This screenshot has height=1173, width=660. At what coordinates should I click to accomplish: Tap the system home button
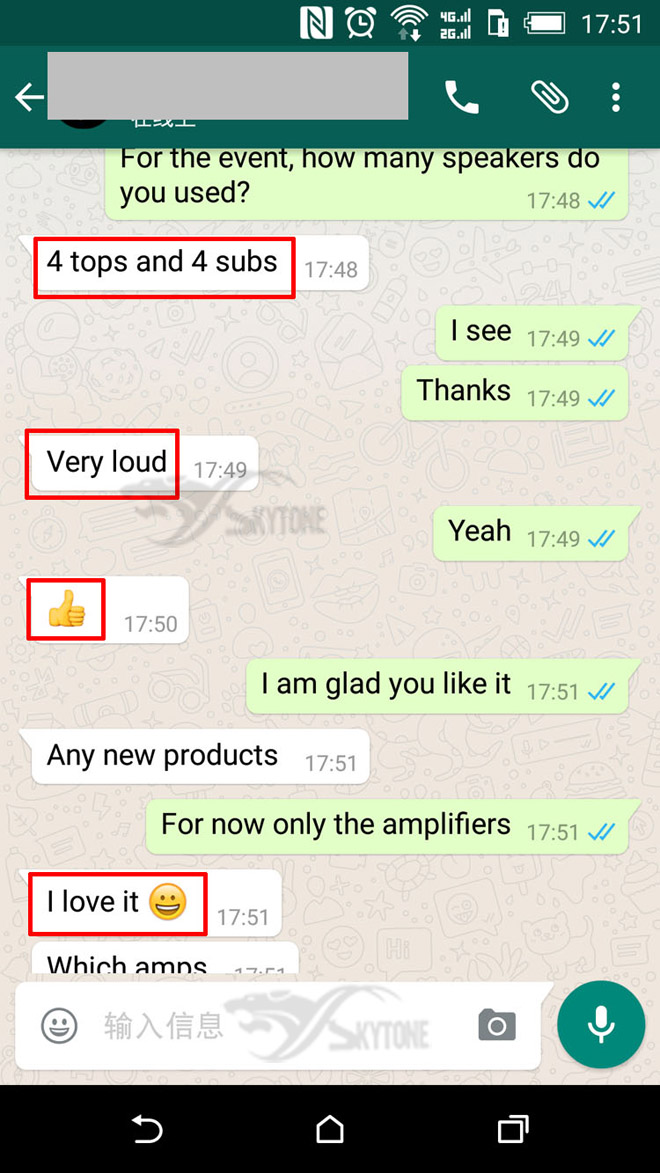(329, 1129)
